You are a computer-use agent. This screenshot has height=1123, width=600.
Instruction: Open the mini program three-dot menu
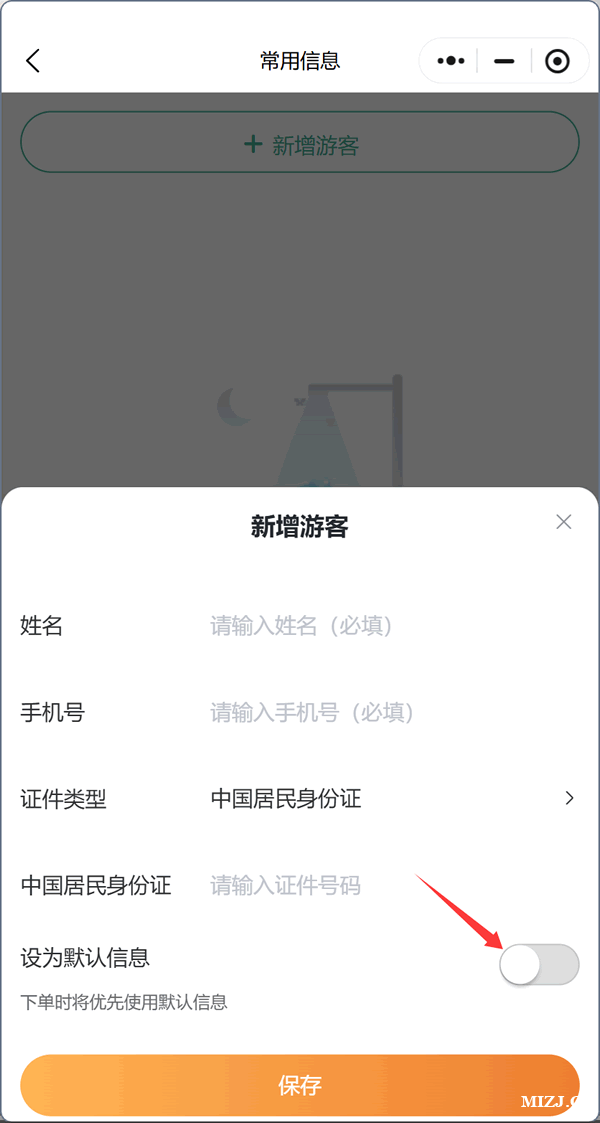[x=451, y=61]
